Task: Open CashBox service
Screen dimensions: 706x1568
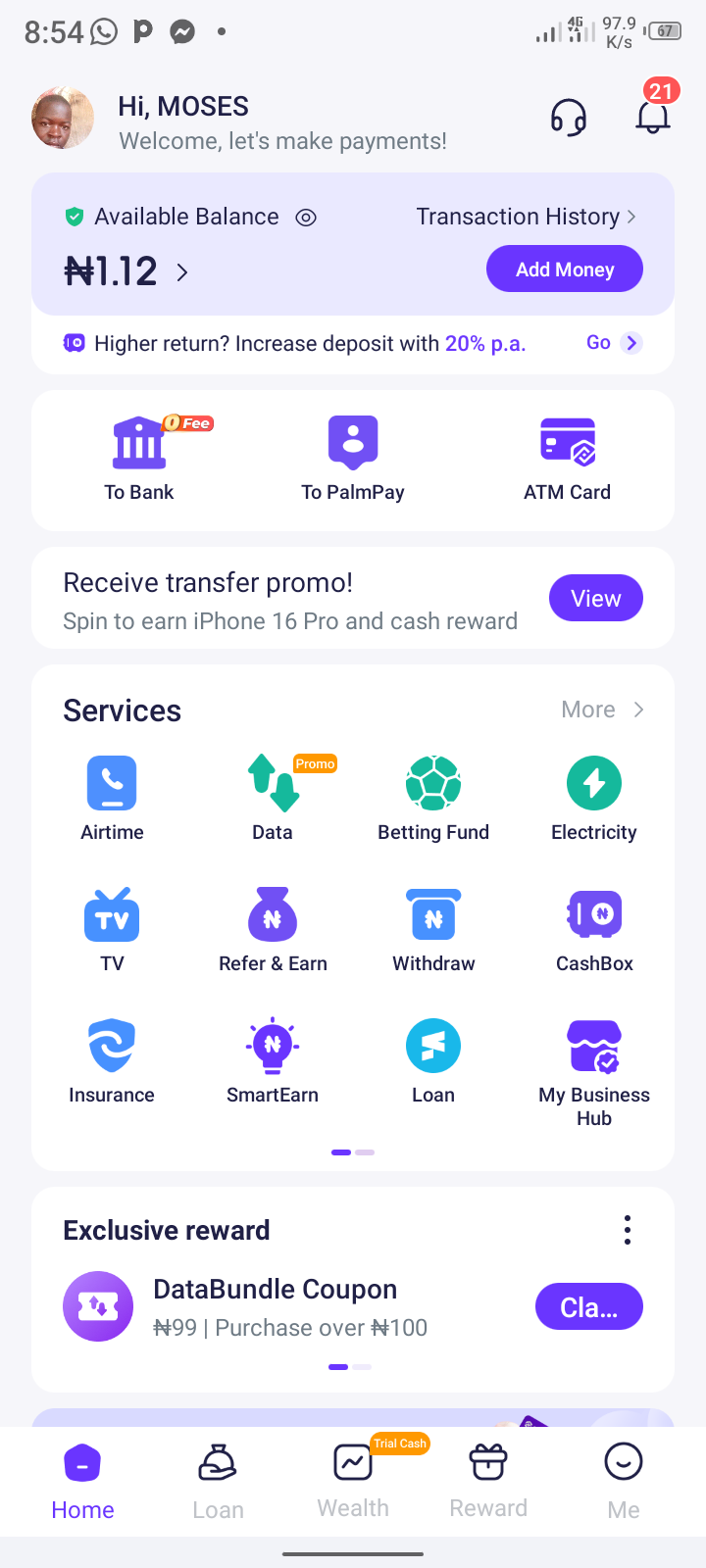Action: pyautogui.click(x=594, y=929)
